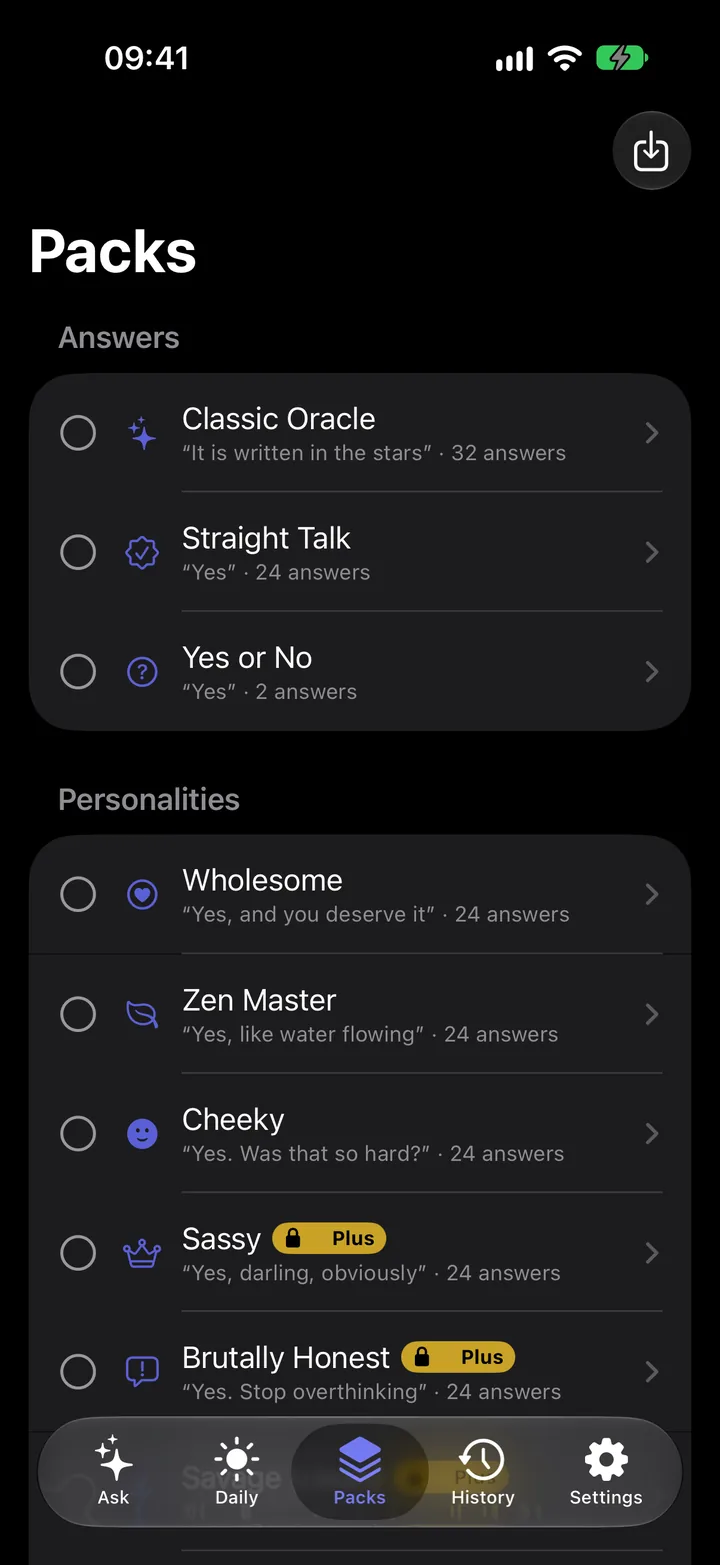Go to the History tab
The height and width of the screenshot is (1565, 720).
[x=483, y=1471]
